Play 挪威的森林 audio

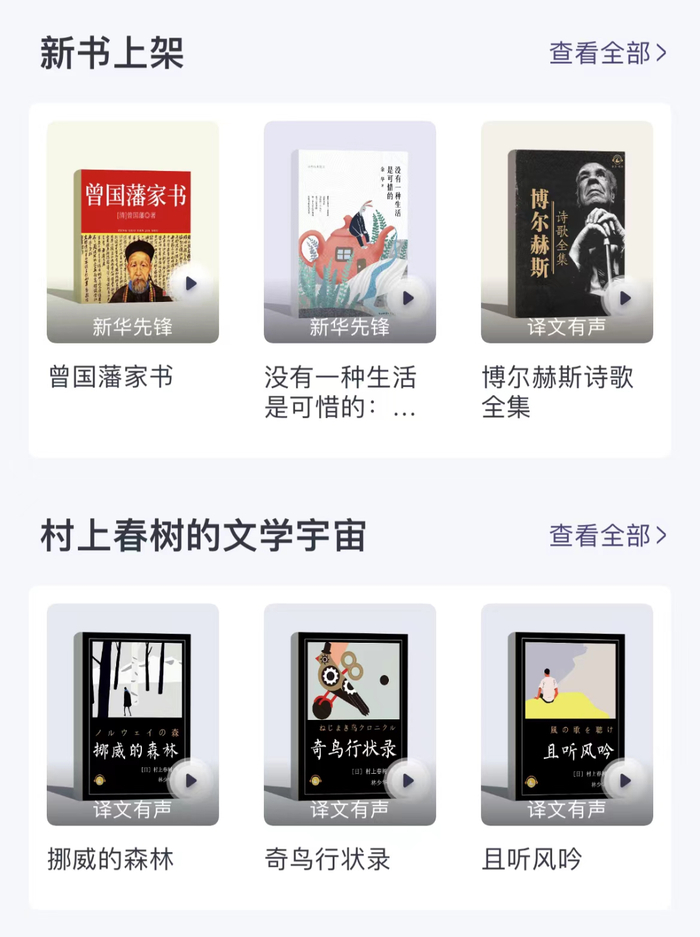pyautogui.click(x=190, y=780)
